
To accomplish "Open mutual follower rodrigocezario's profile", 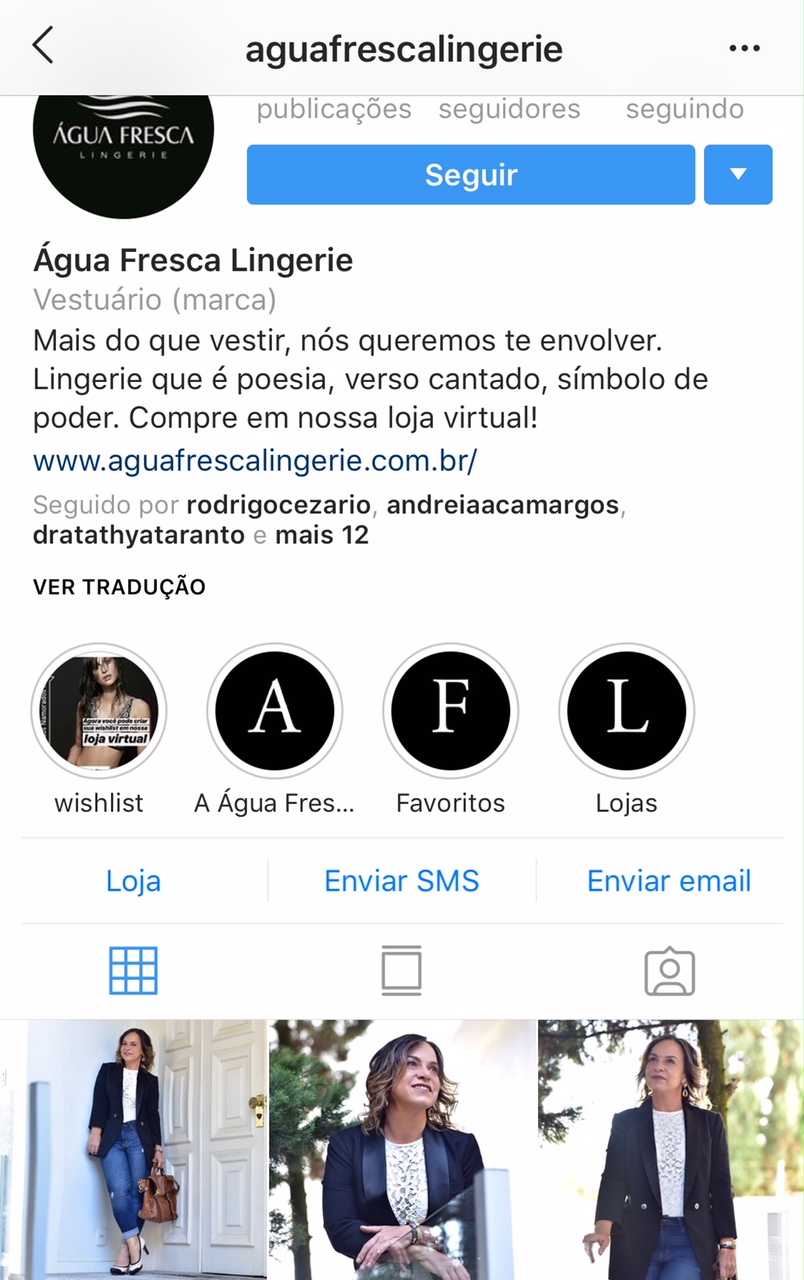I will (x=278, y=505).
